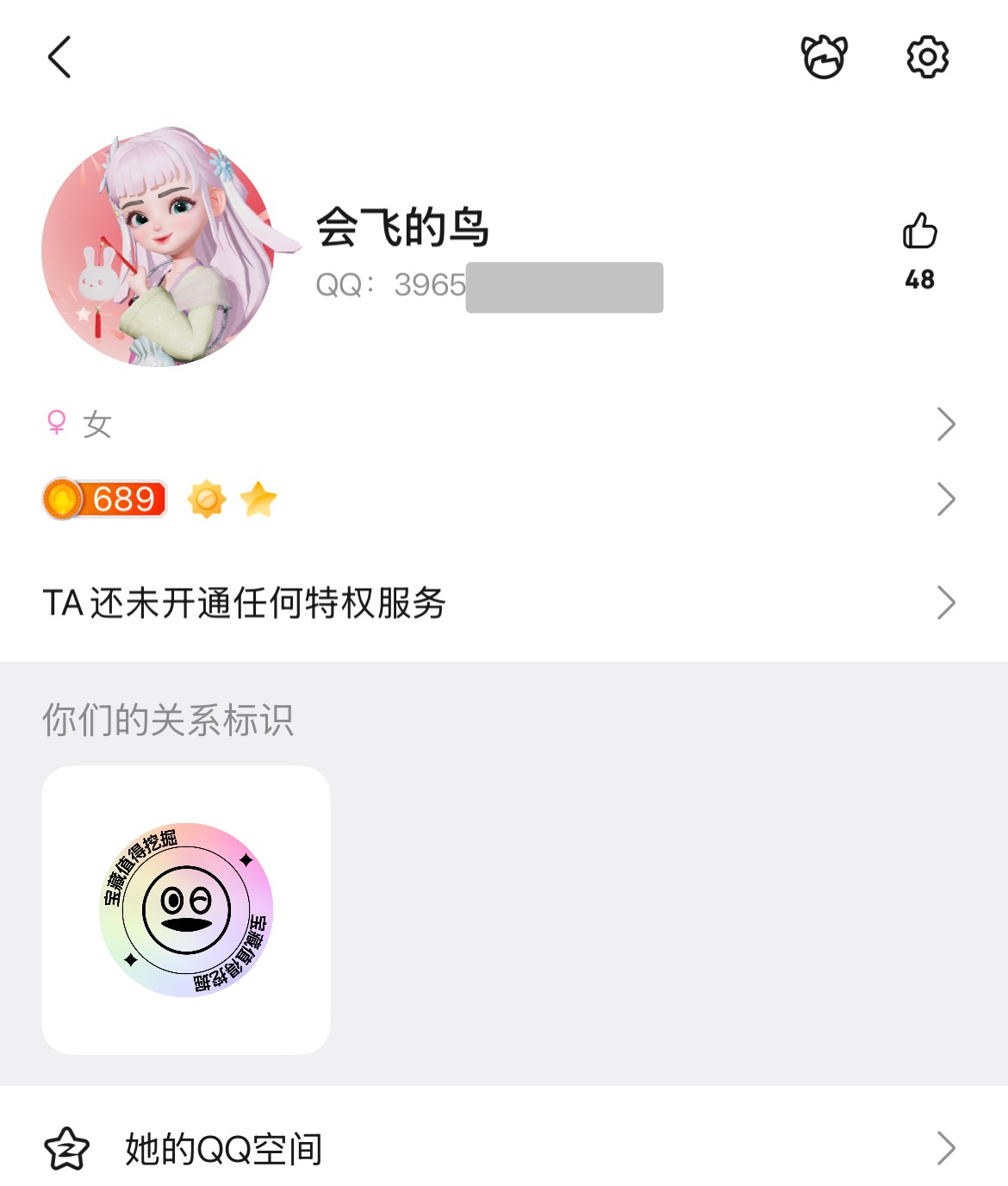Open TA还未开通任何特权服务 row
The image size is (1008, 1186).
tap(500, 602)
